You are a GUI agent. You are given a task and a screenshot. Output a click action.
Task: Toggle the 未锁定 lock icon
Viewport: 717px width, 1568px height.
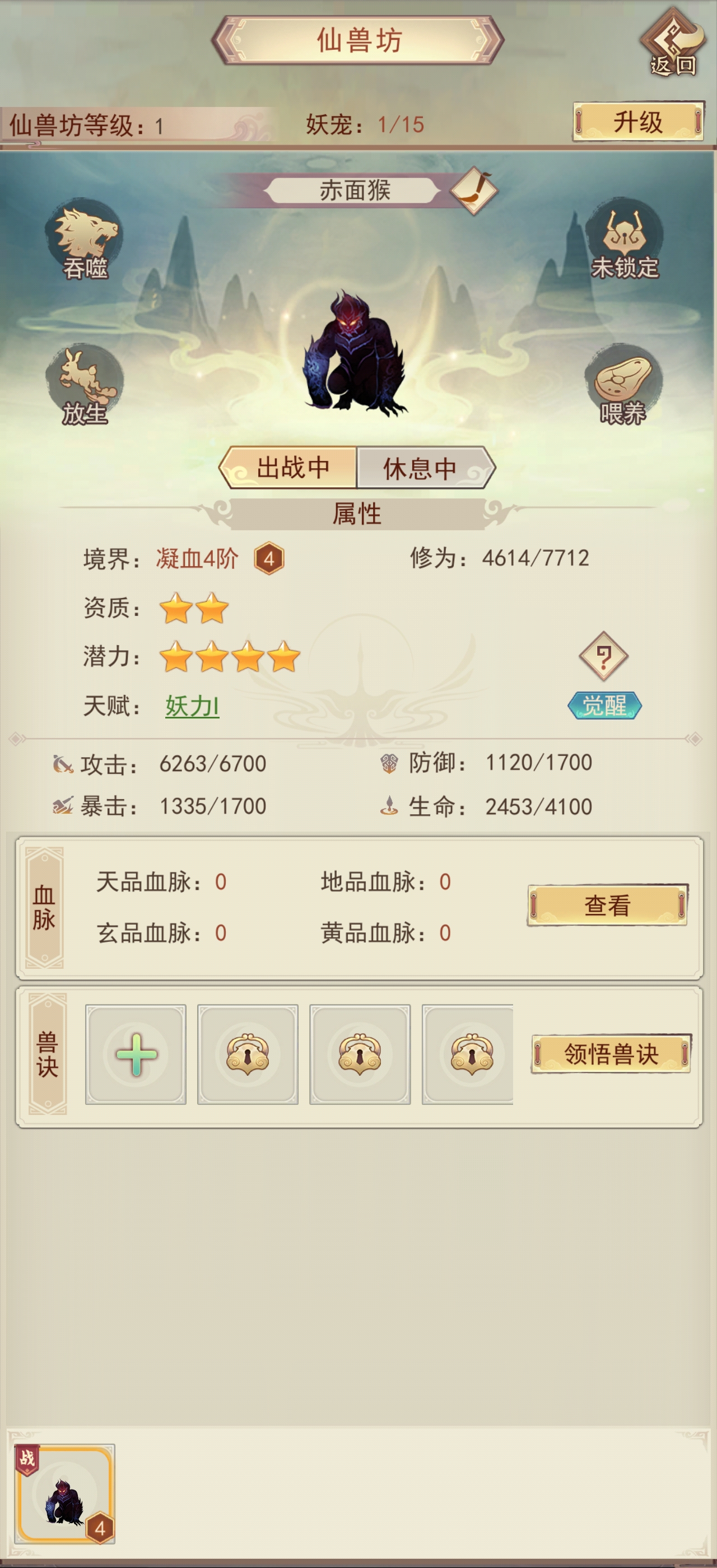tap(624, 240)
